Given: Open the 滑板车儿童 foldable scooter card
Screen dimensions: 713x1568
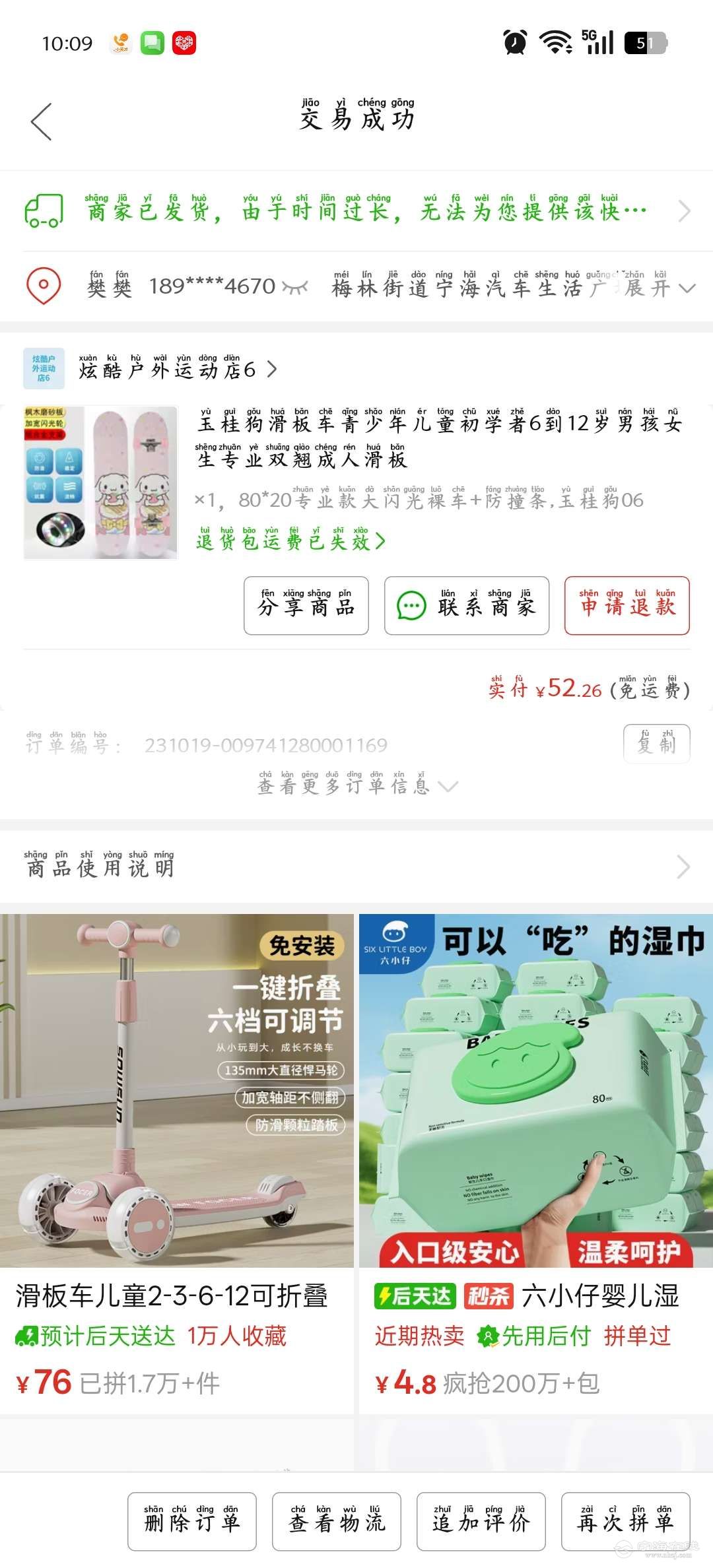Looking at the screenshot, I should point(176,1161).
